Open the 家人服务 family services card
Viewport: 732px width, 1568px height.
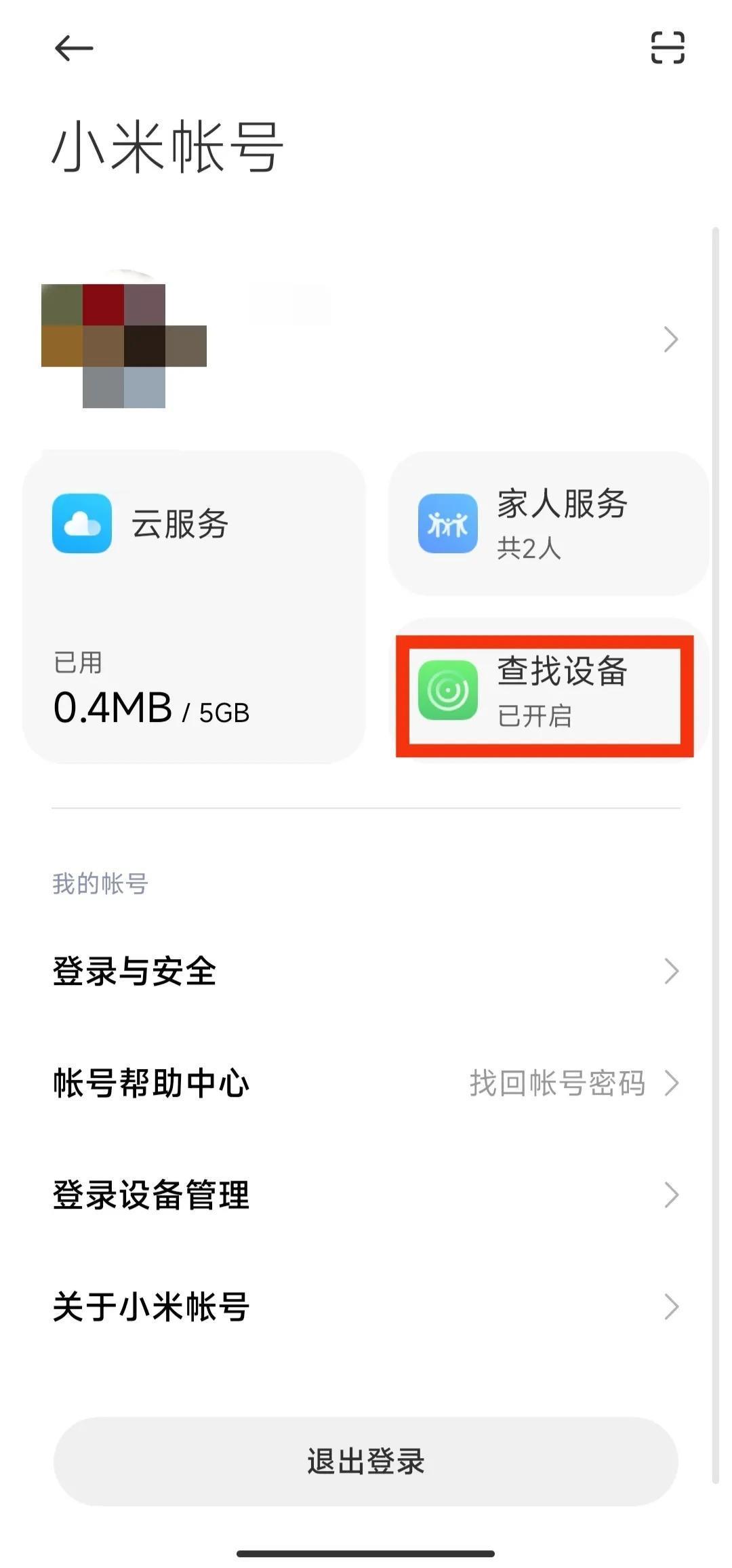click(x=549, y=523)
